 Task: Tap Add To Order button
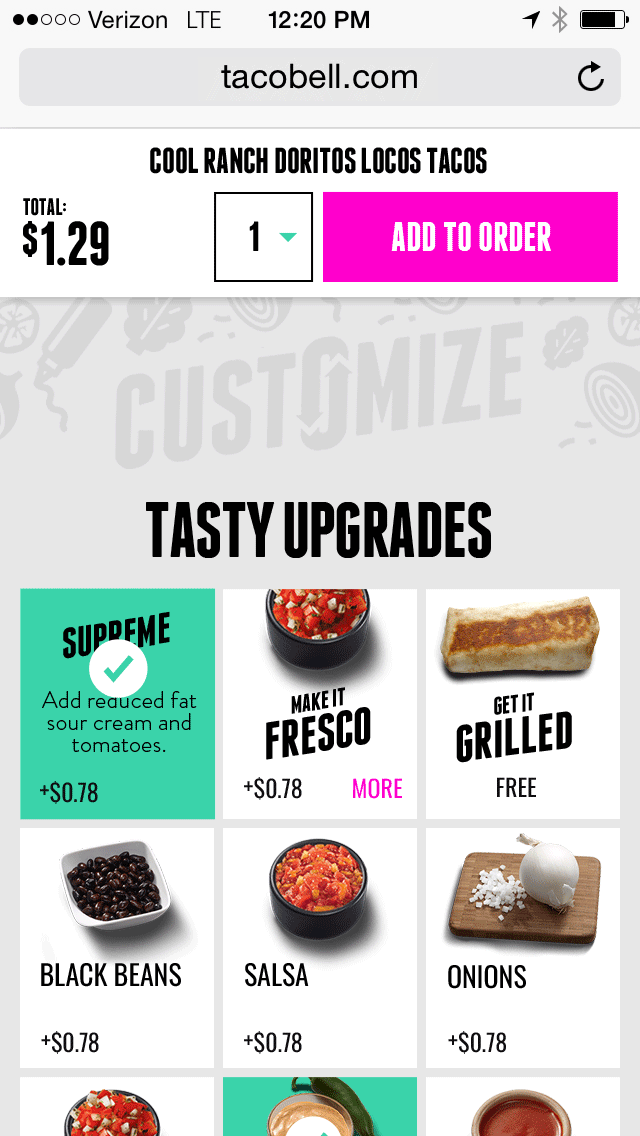(470, 237)
